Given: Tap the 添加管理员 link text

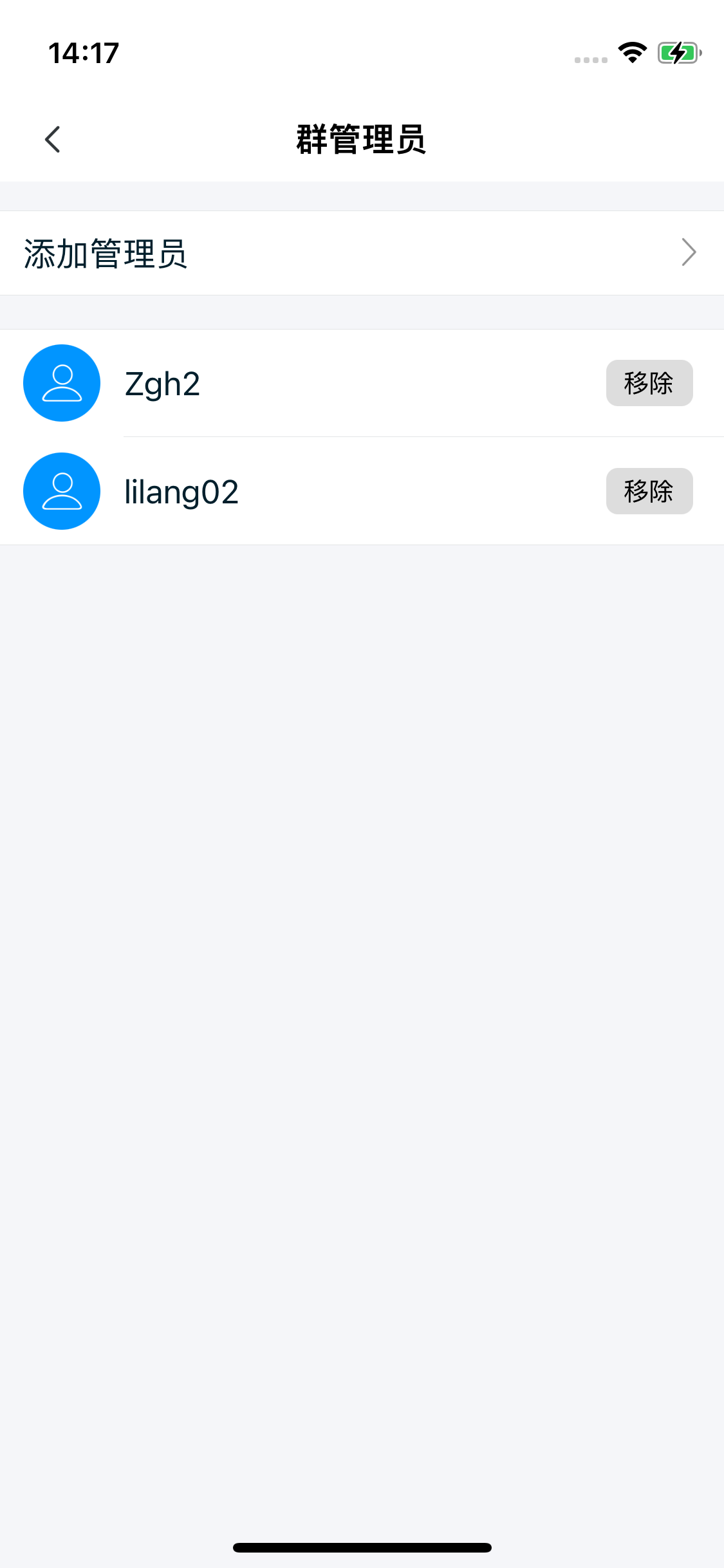Looking at the screenshot, I should pos(106,253).
